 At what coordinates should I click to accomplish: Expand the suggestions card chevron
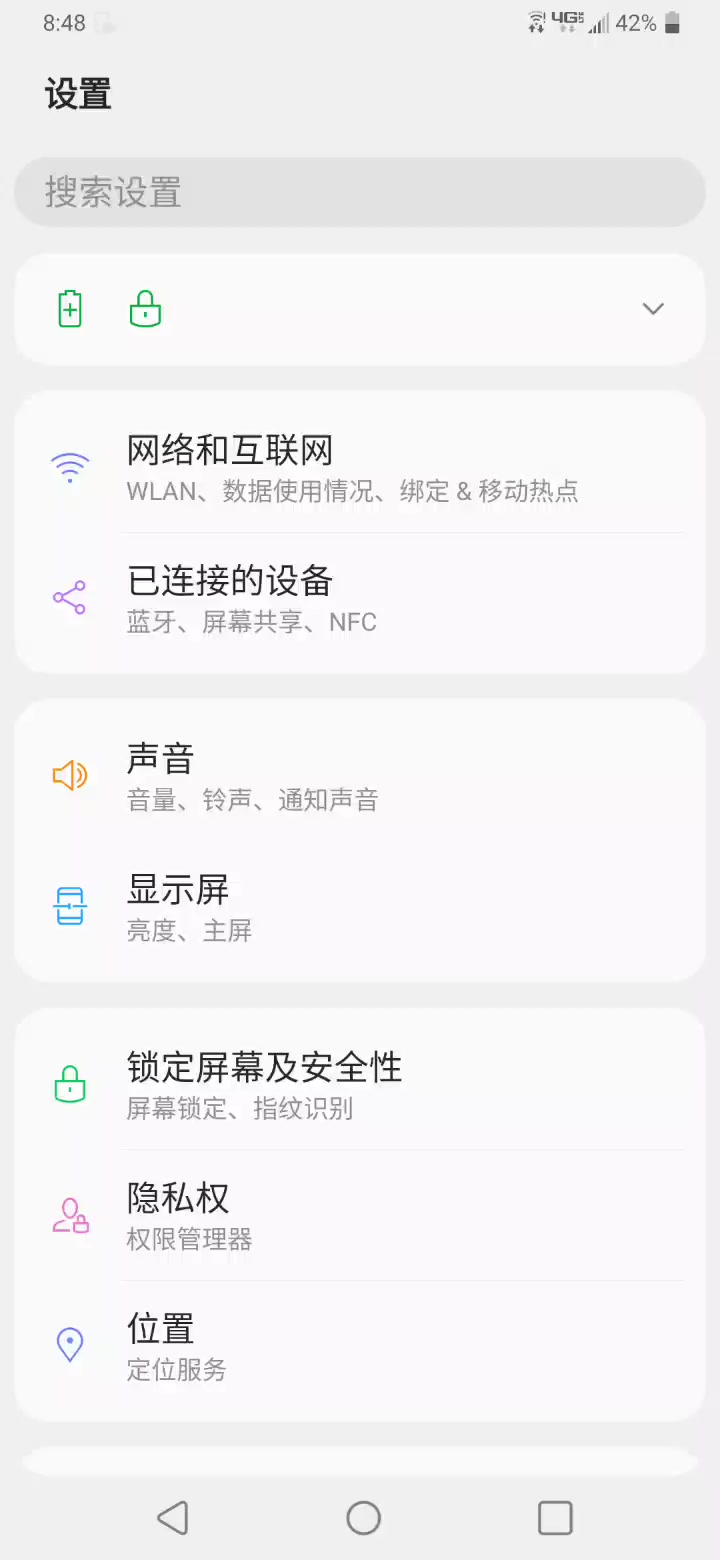653,309
